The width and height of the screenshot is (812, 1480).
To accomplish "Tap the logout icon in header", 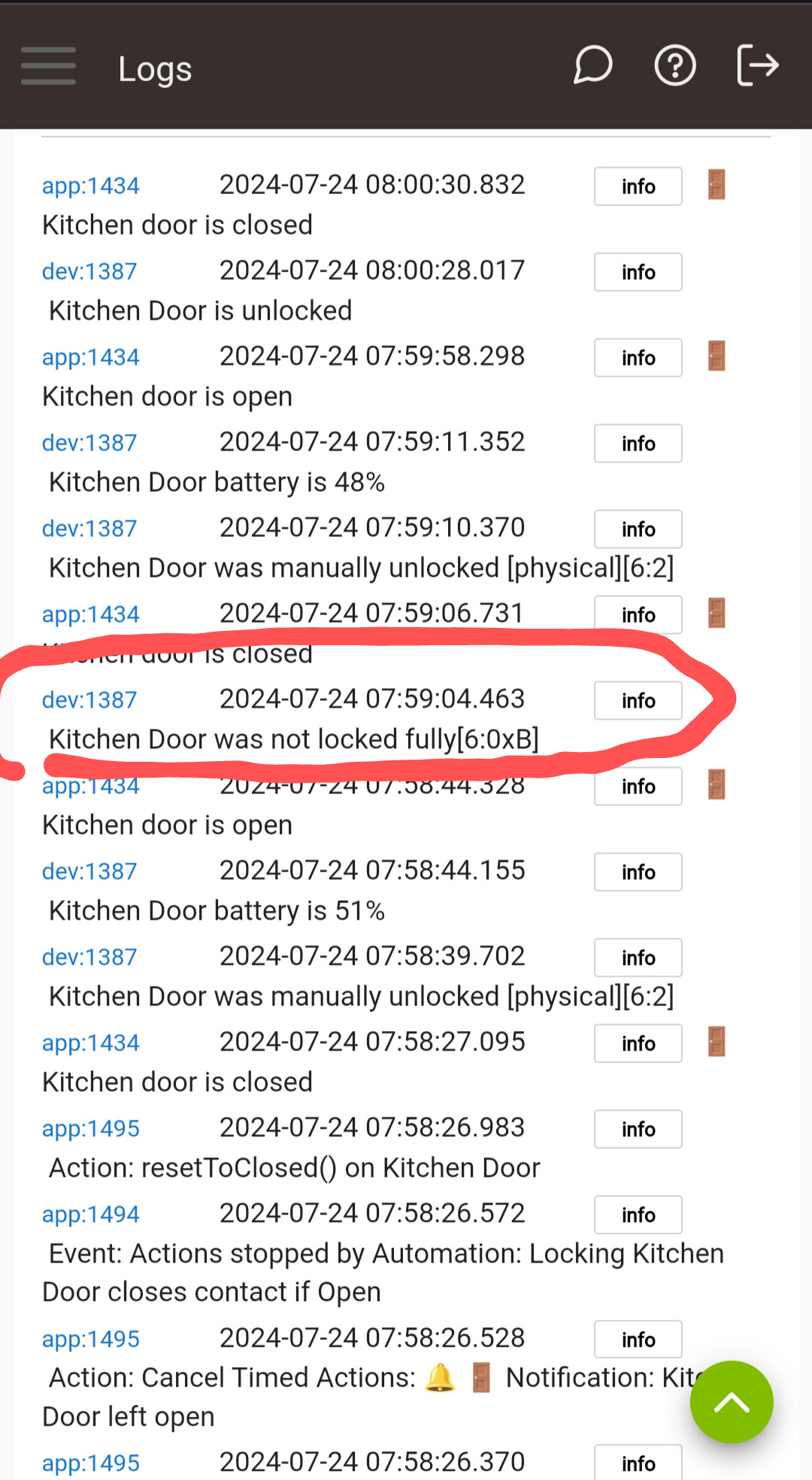I will pyautogui.click(x=757, y=65).
